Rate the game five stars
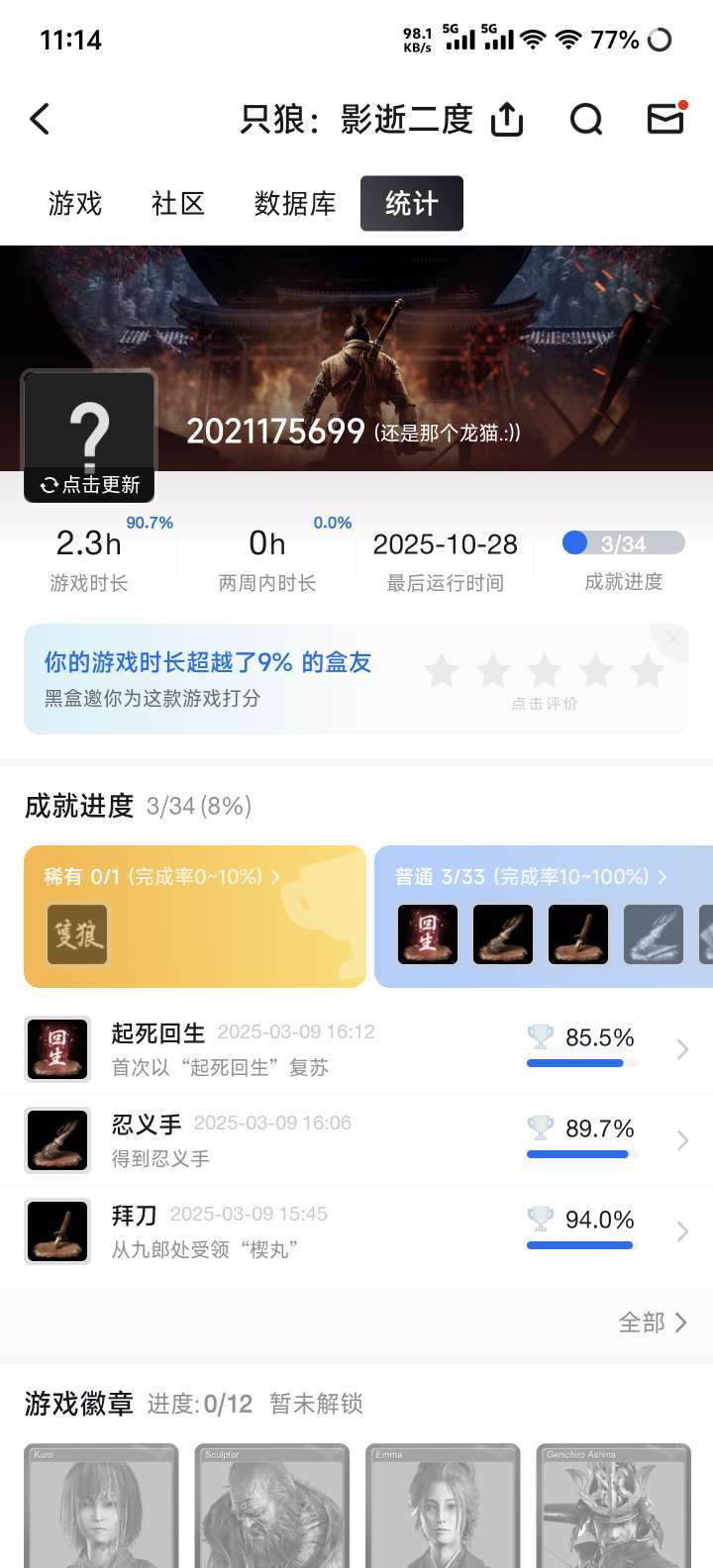 648,671
